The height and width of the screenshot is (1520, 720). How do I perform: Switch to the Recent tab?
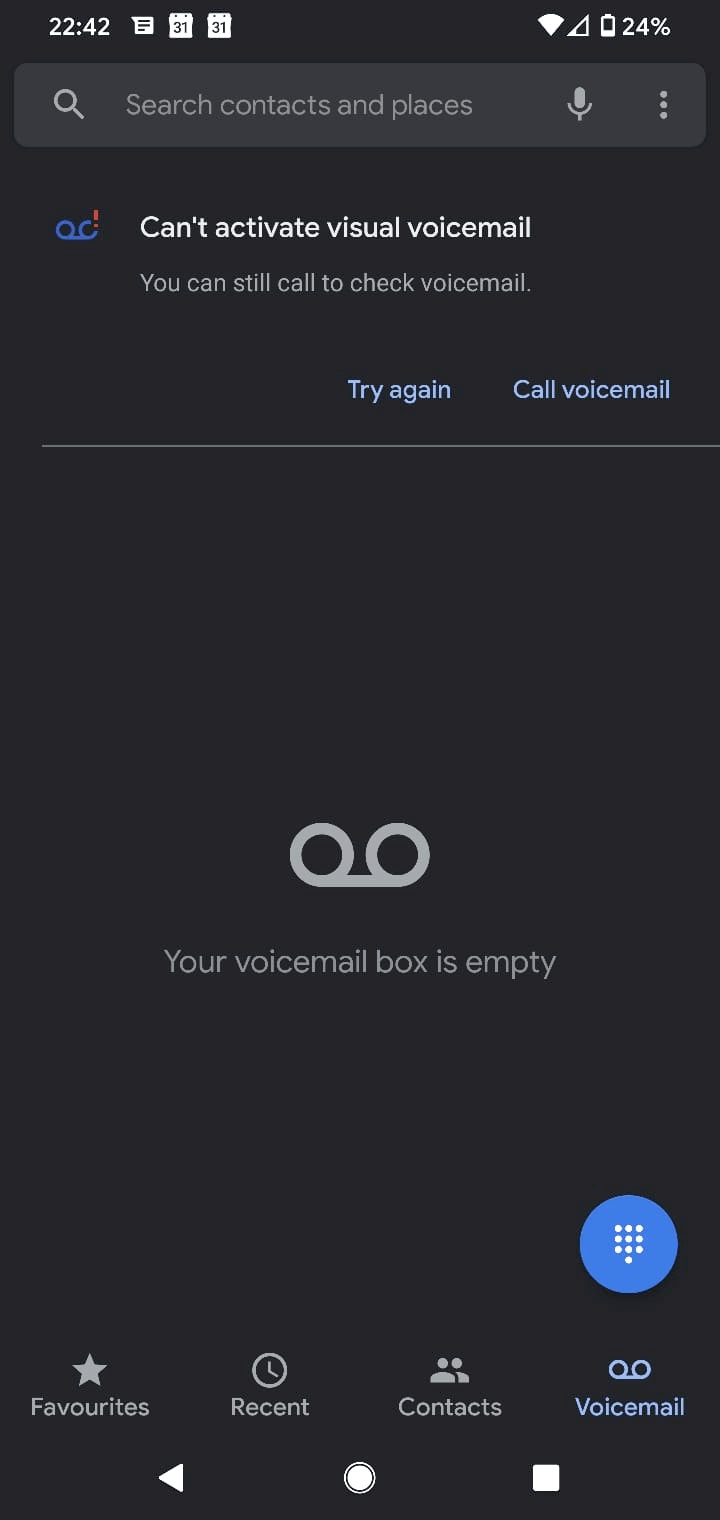click(270, 1385)
